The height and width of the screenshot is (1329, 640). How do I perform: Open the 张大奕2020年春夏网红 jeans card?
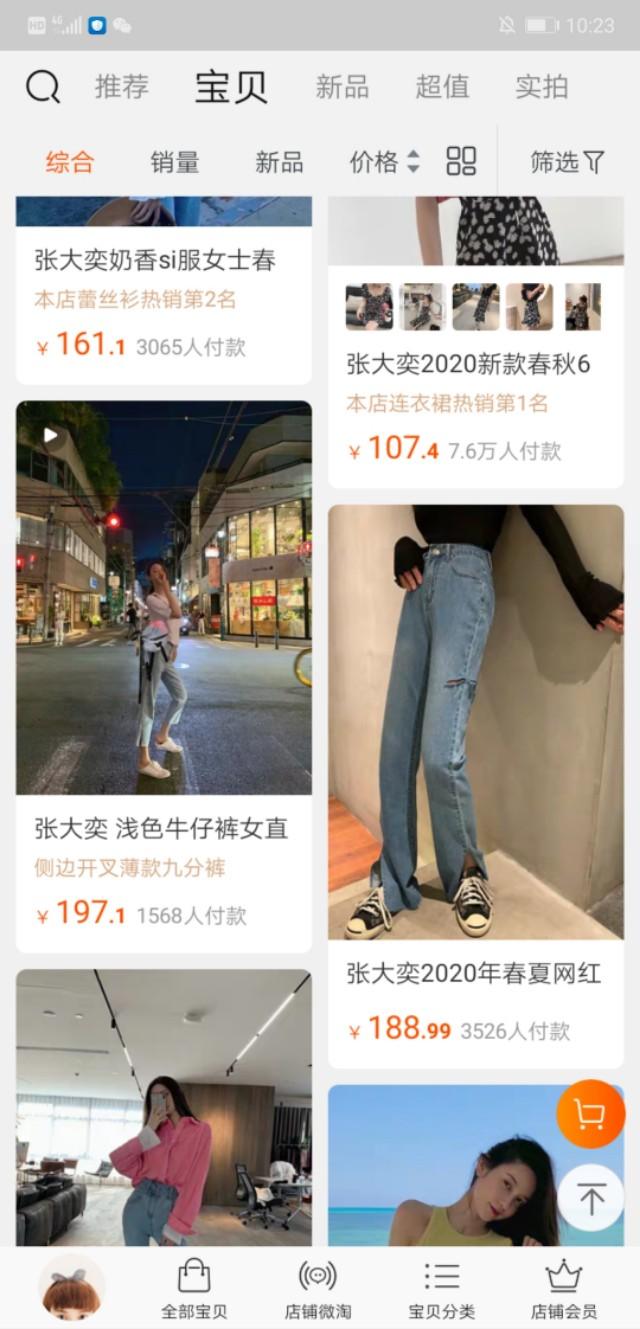(x=476, y=786)
